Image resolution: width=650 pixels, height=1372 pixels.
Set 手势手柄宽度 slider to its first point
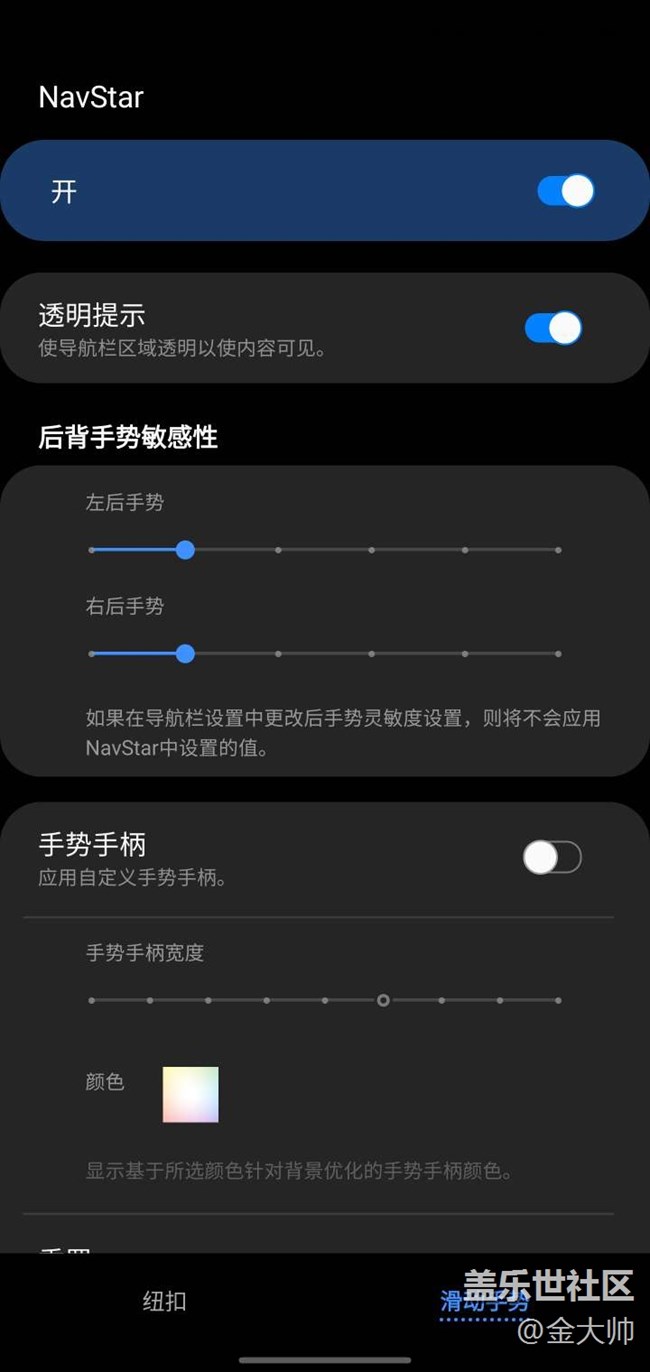coord(91,1000)
